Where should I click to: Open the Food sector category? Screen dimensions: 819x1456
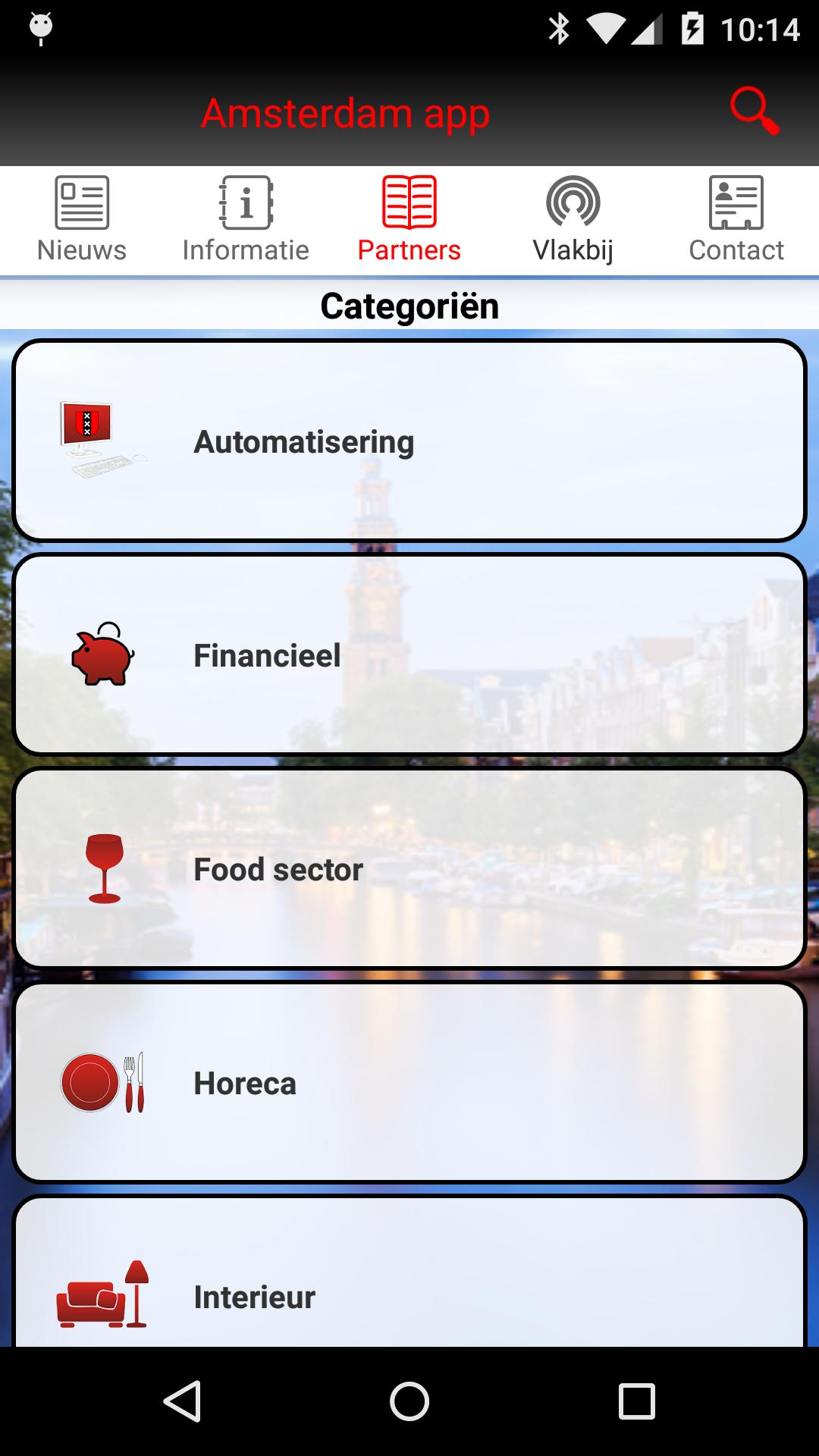click(409, 869)
